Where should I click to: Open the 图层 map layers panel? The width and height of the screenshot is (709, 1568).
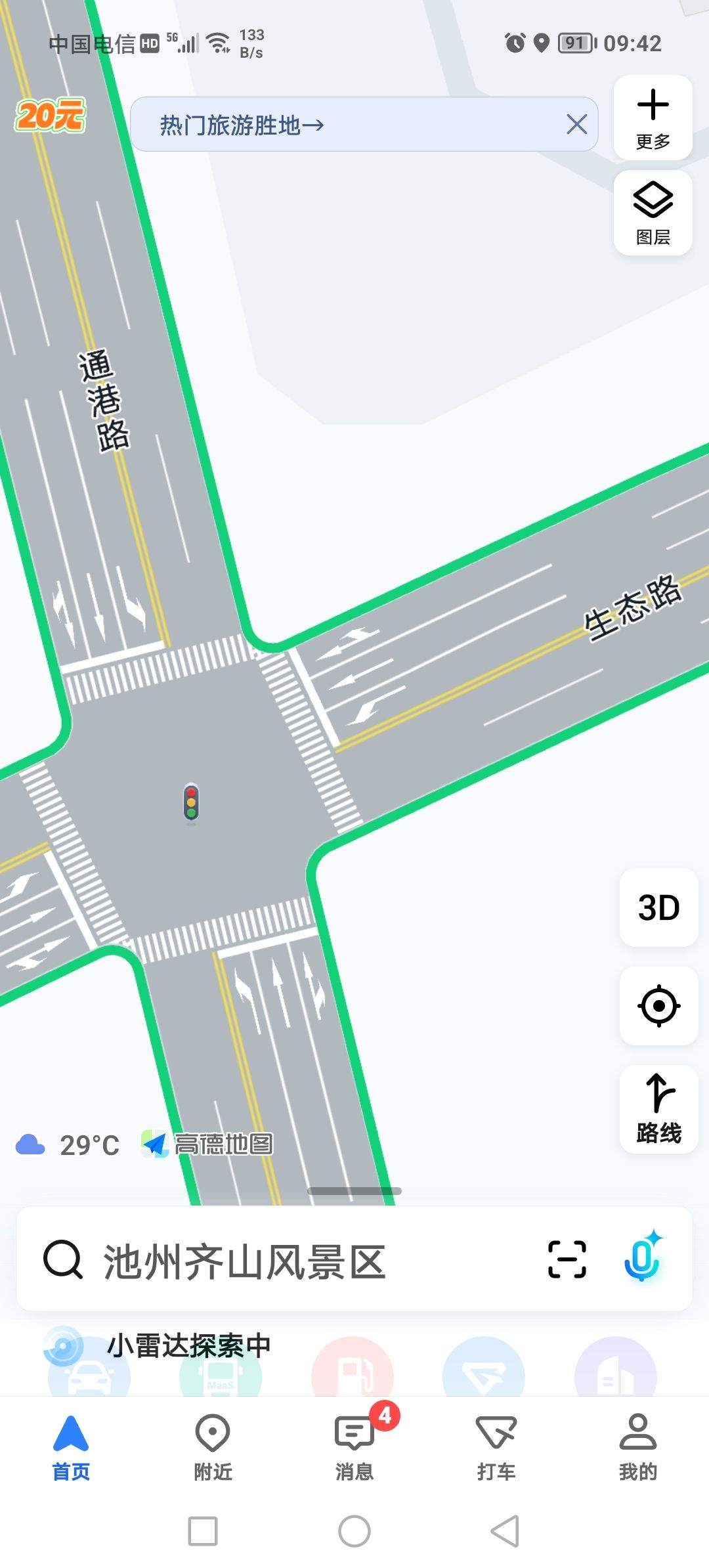(x=653, y=213)
